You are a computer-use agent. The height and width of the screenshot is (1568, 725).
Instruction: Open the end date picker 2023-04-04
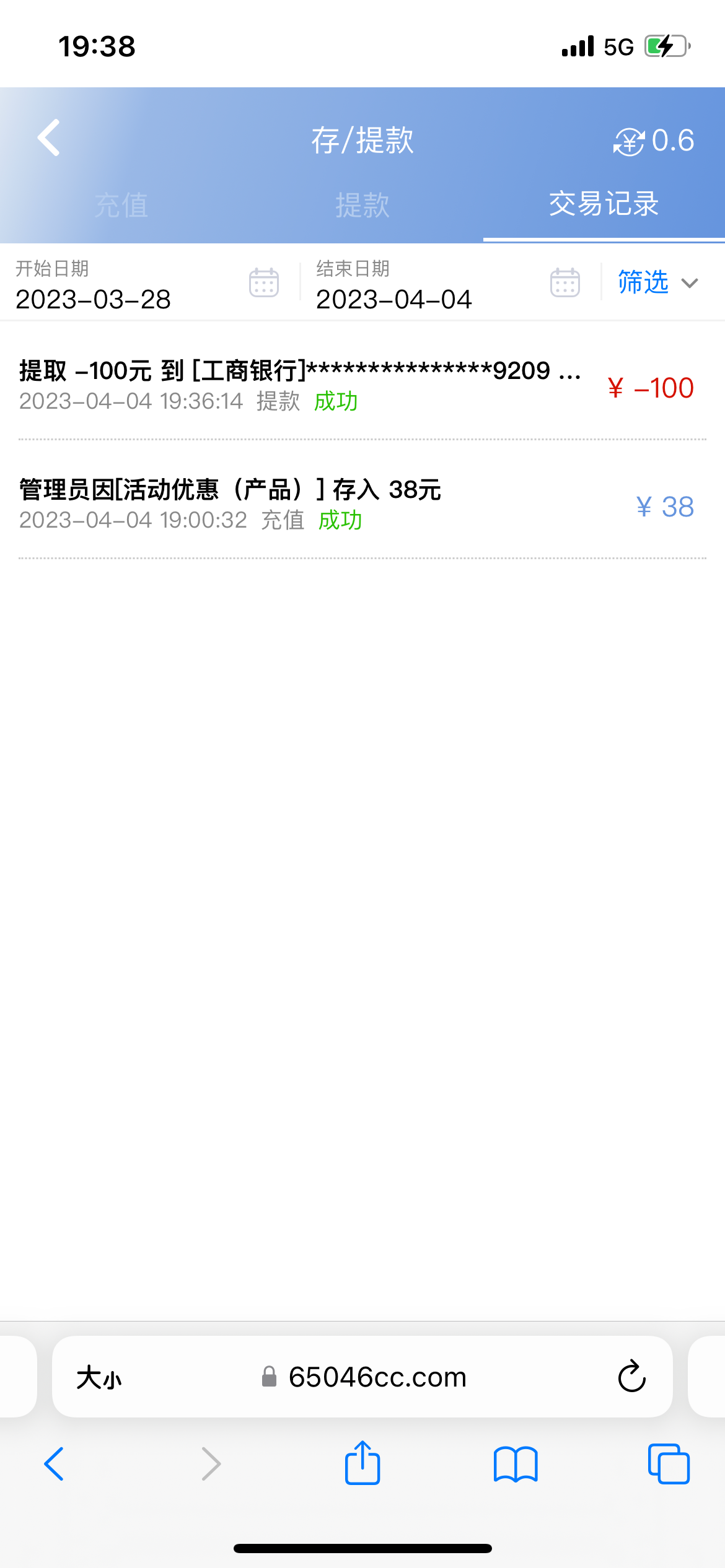(x=447, y=285)
